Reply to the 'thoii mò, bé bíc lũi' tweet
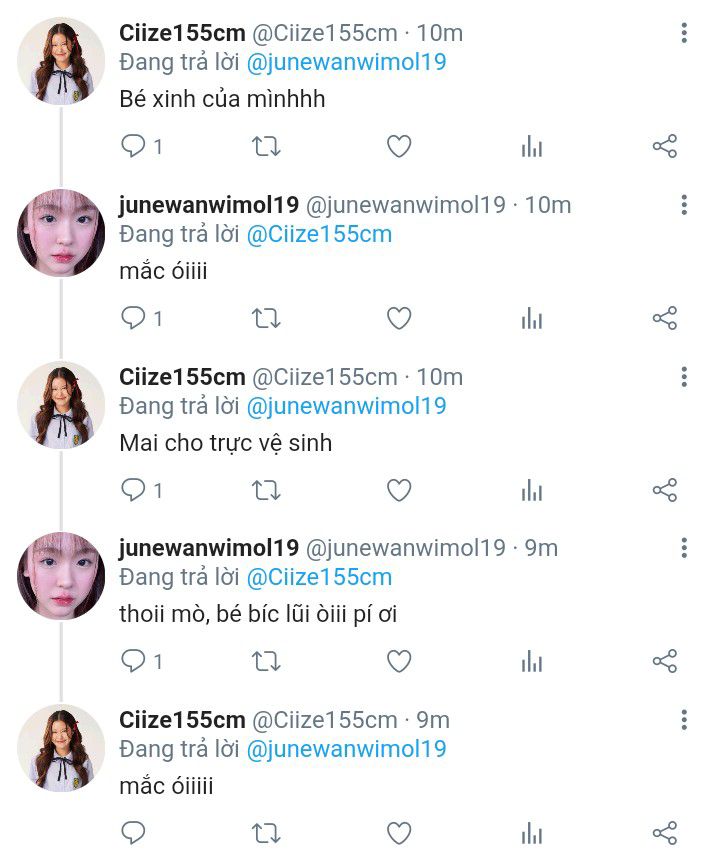Viewport: 720px width, 852px height. [133, 661]
